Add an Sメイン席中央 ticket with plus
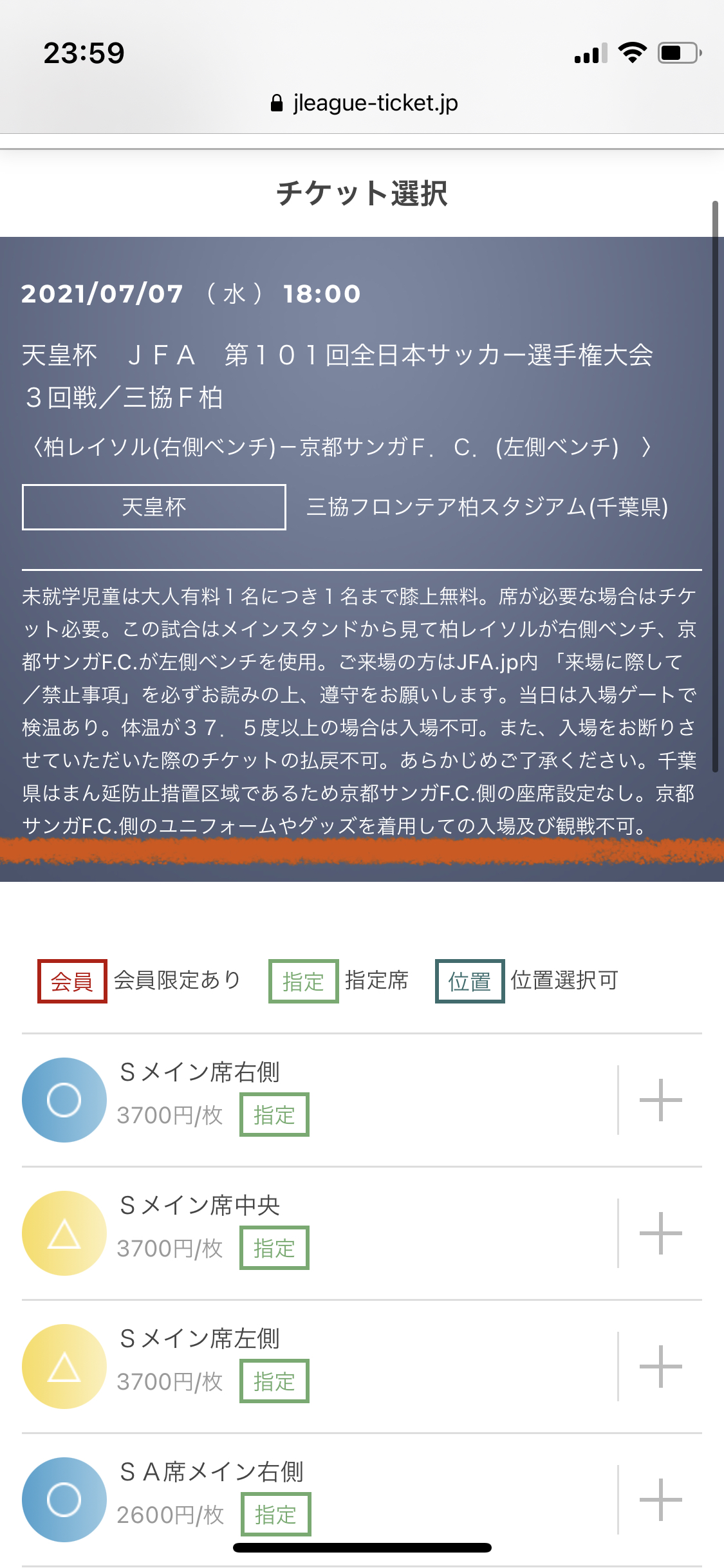 [660, 1233]
